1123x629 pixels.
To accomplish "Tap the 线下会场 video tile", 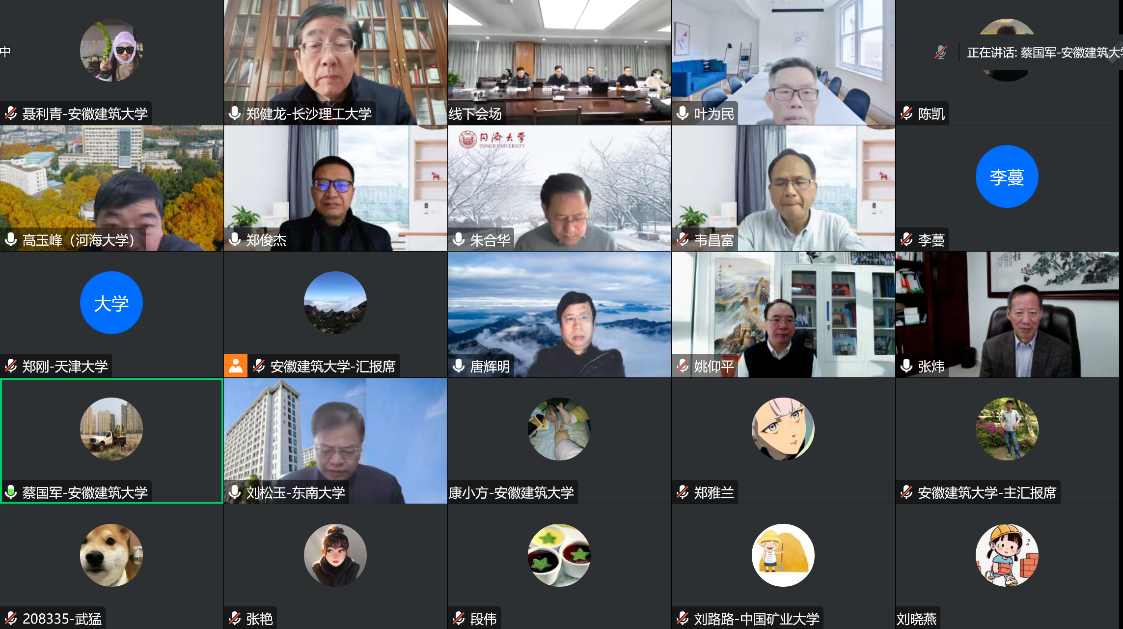I will 559,62.
